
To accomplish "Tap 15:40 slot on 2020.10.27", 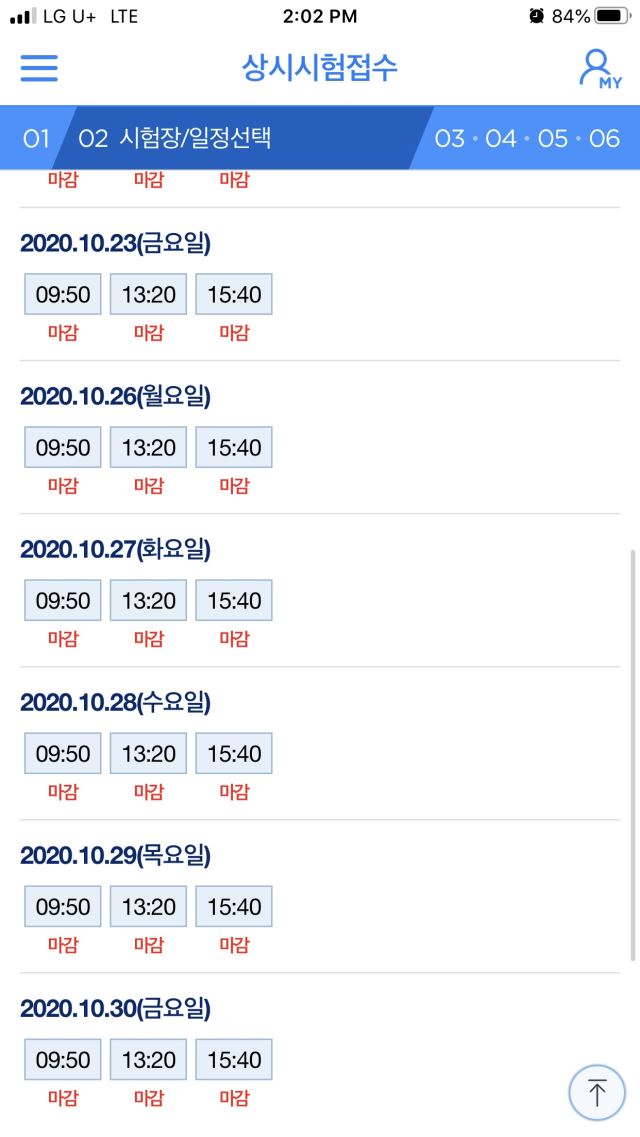I will [x=234, y=600].
